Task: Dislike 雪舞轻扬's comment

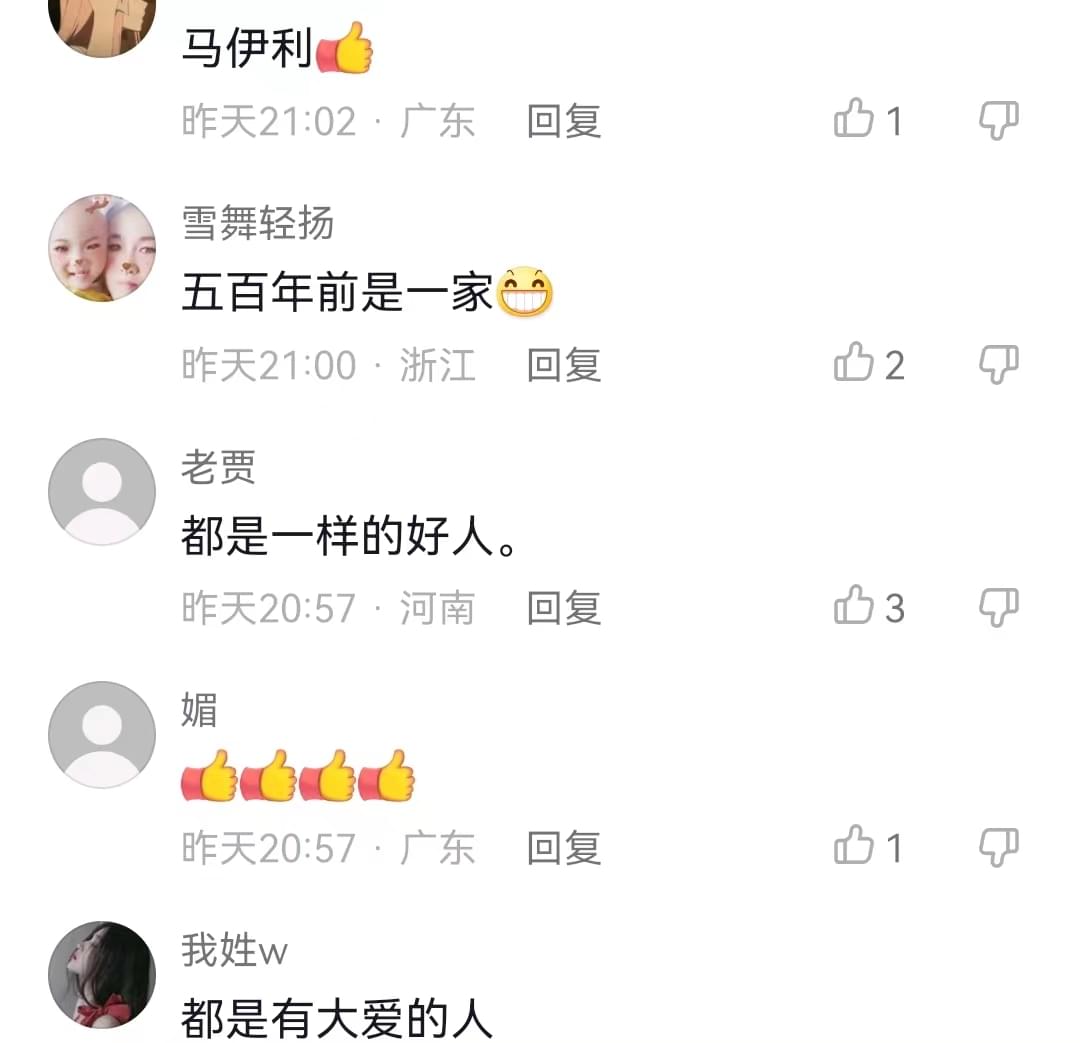Action: click(998, 365)
